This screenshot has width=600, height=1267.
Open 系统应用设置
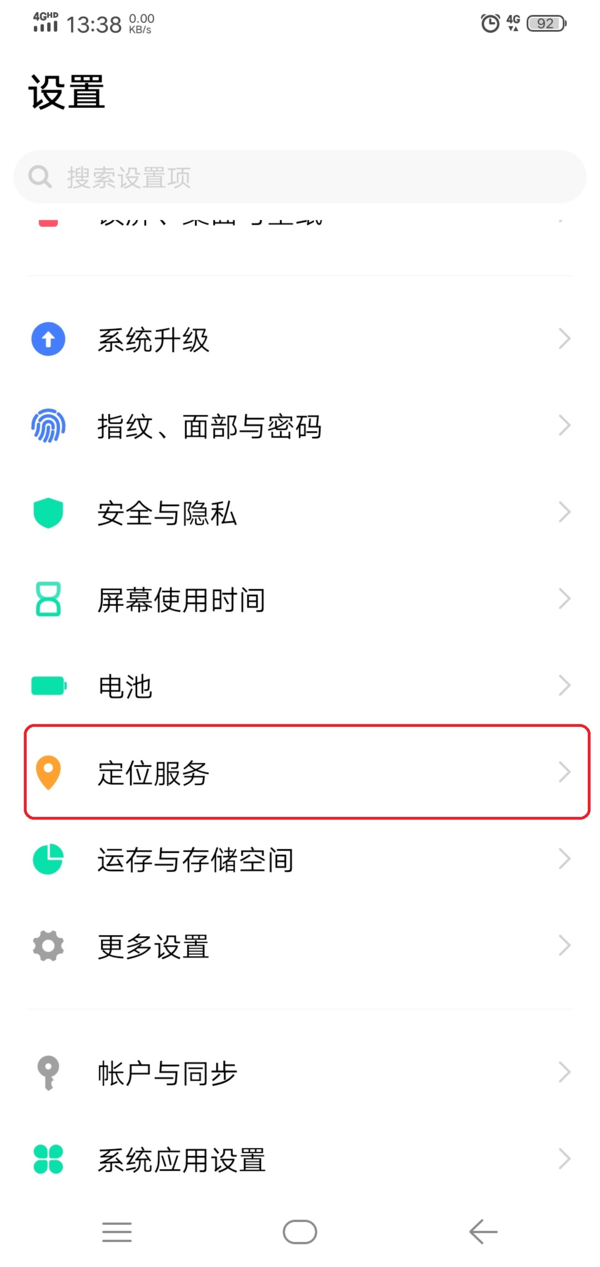point(300,1160)
